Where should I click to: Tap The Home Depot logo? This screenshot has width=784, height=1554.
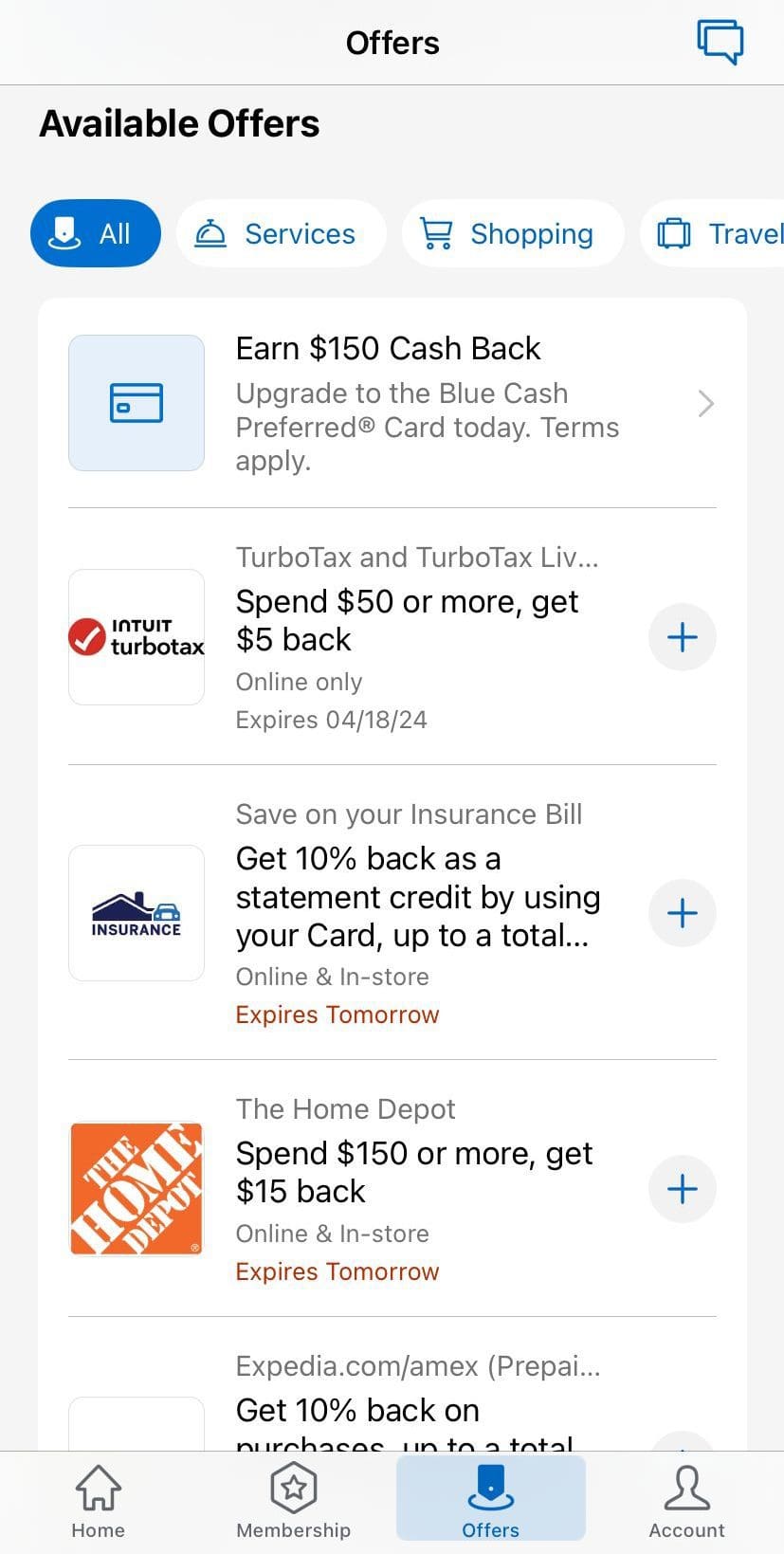[x=136, y=1188]
